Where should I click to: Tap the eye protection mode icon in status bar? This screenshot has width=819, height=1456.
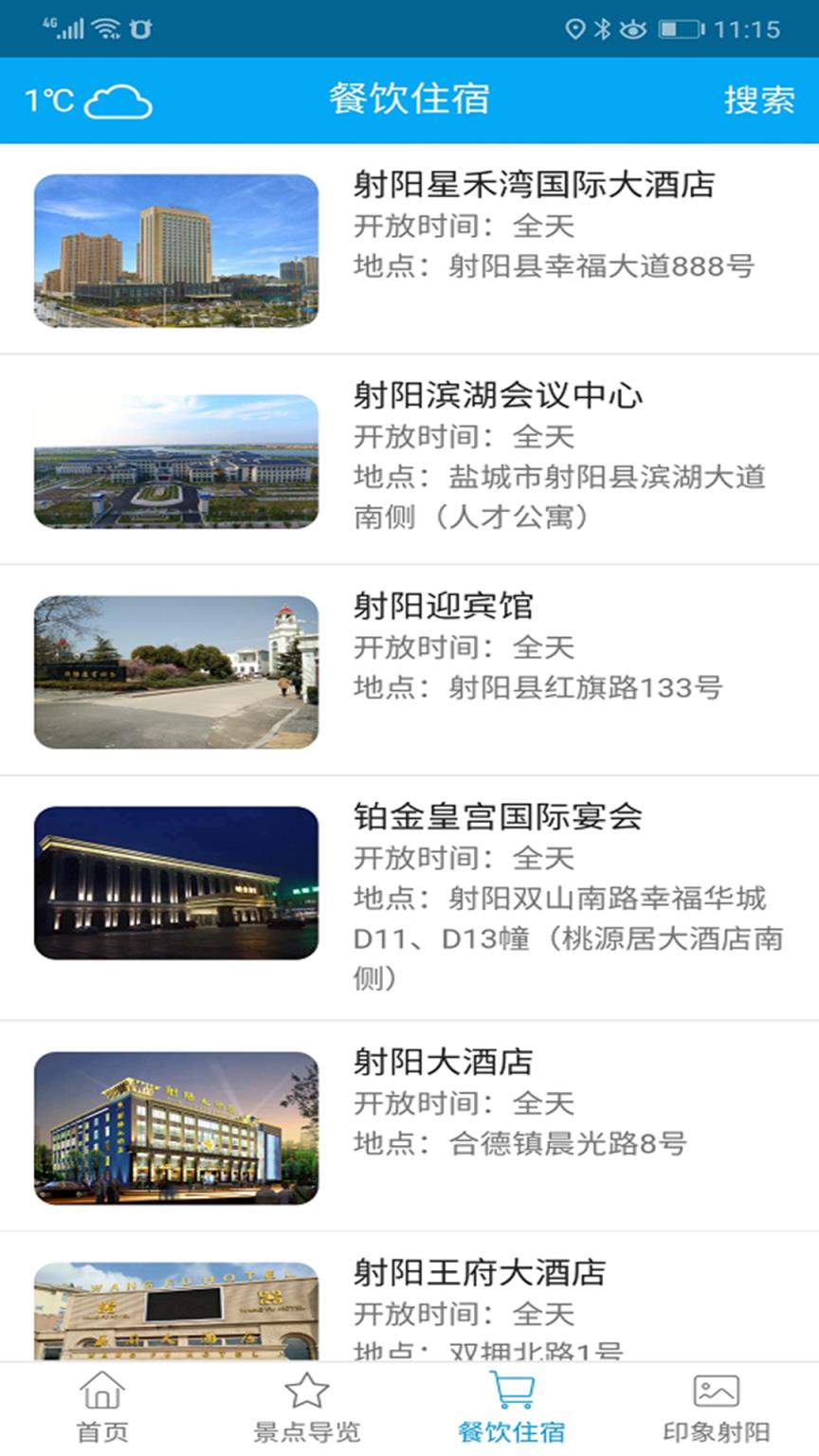633,28
